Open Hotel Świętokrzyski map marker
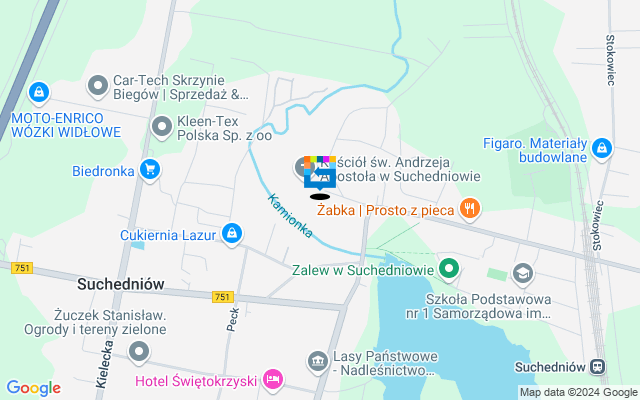The image size is (640, 400). coord(273,380)
